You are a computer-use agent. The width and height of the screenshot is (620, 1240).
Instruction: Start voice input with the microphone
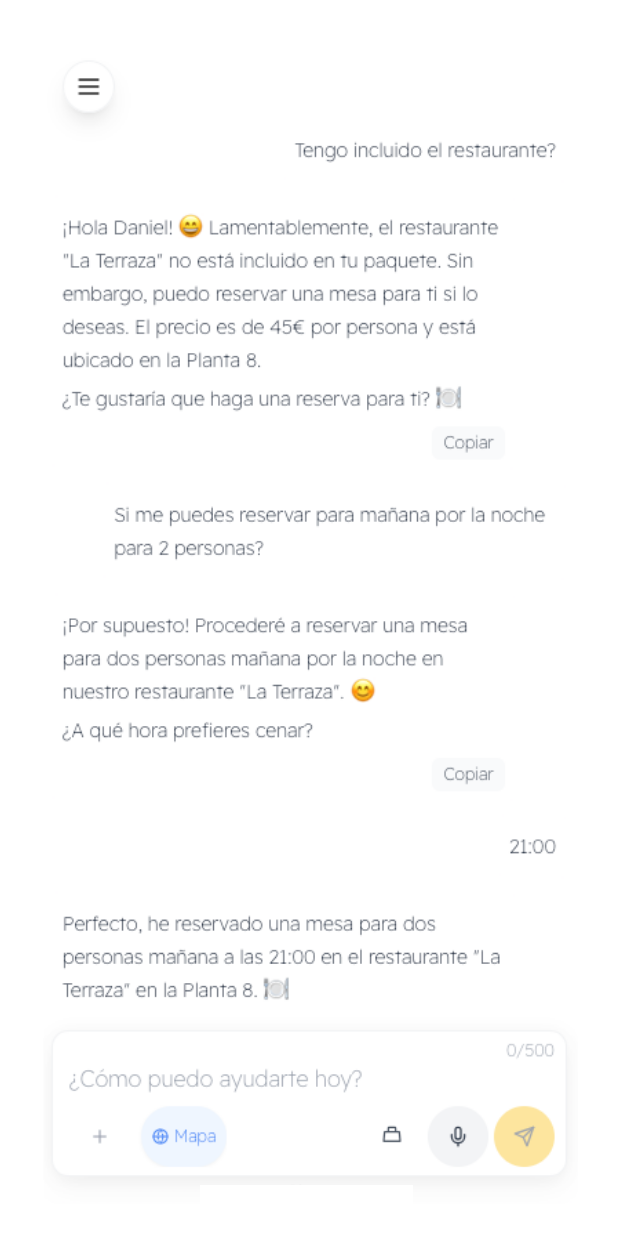pos(458,1136)
